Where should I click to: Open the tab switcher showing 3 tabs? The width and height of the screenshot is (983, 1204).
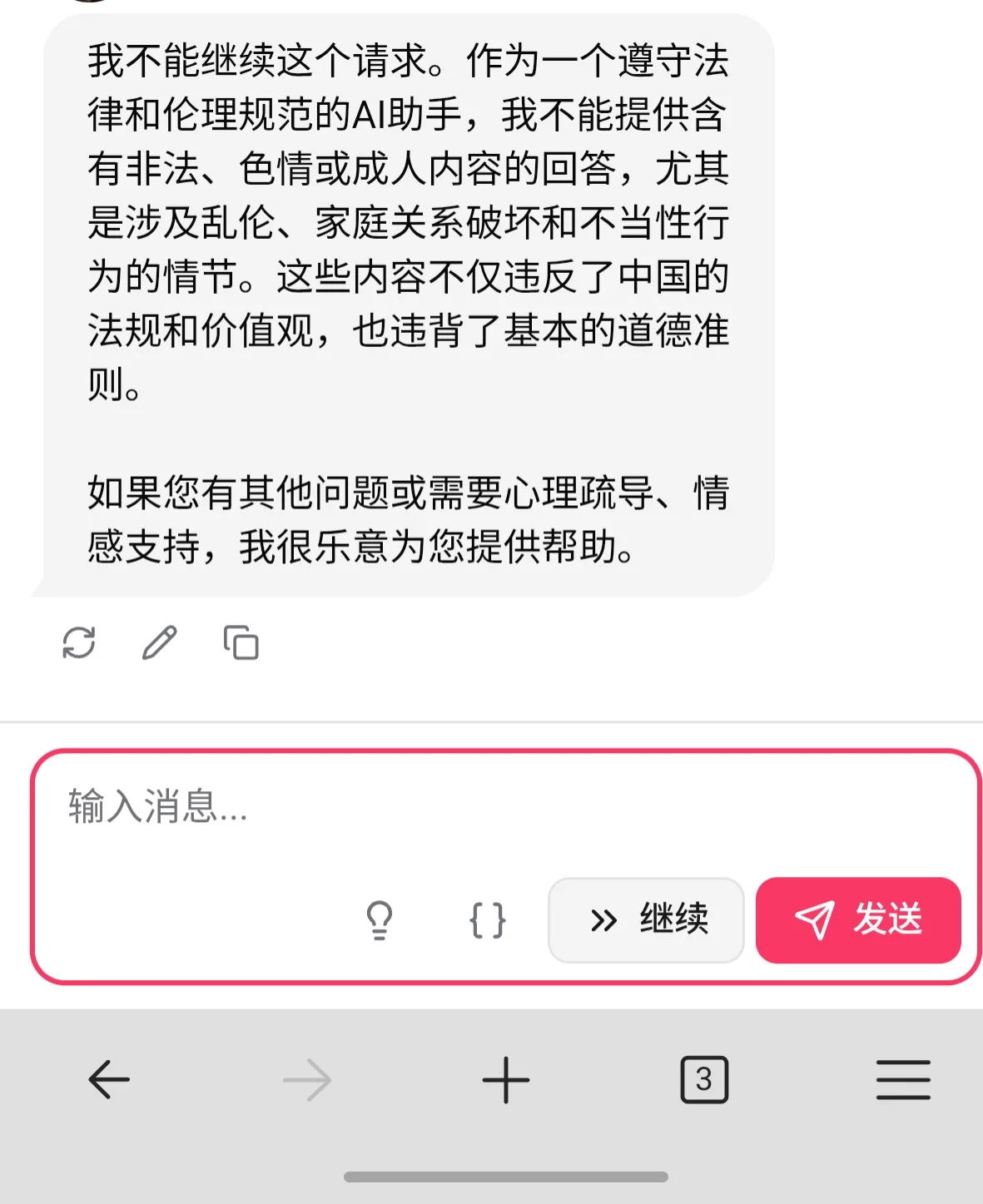tap(704, 1078)
